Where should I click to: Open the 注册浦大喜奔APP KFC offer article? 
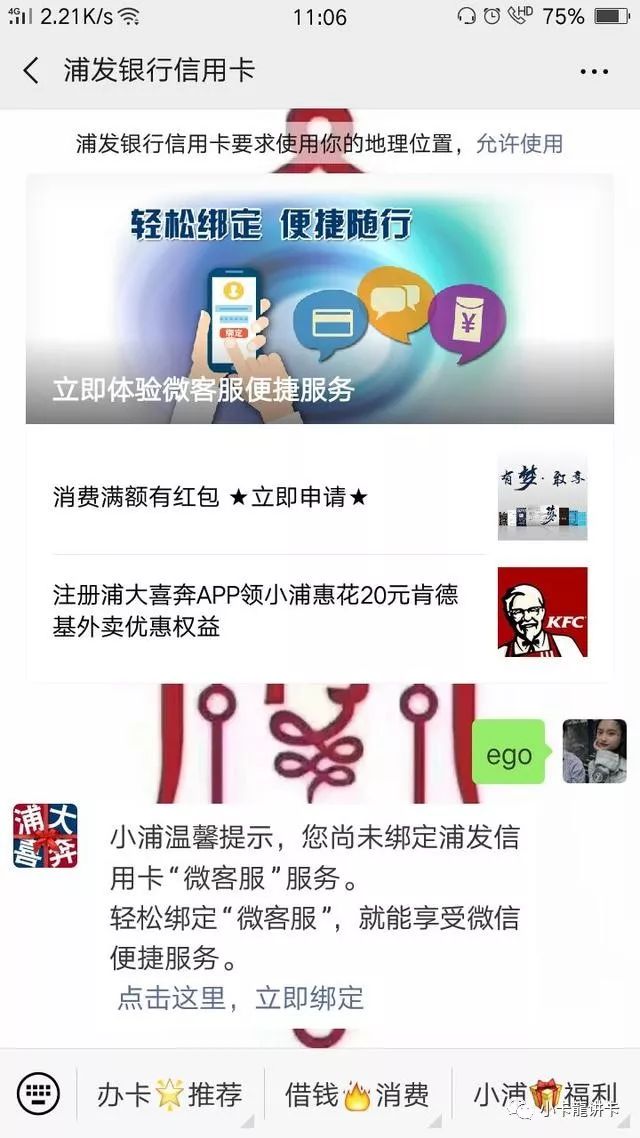click(320, 612)
